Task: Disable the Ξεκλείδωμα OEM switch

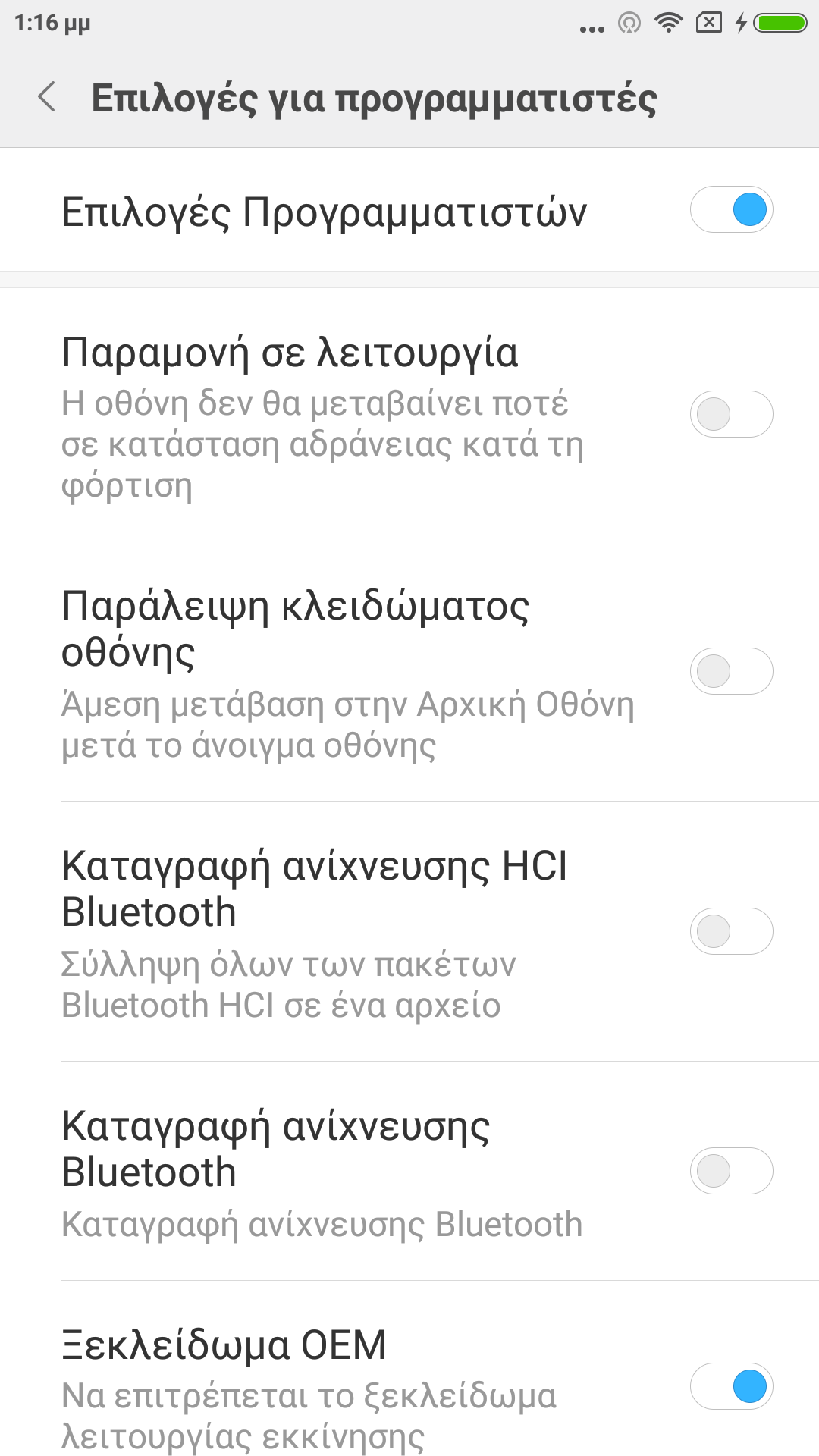Action: pyautogui.click(x=731, y=1387)
